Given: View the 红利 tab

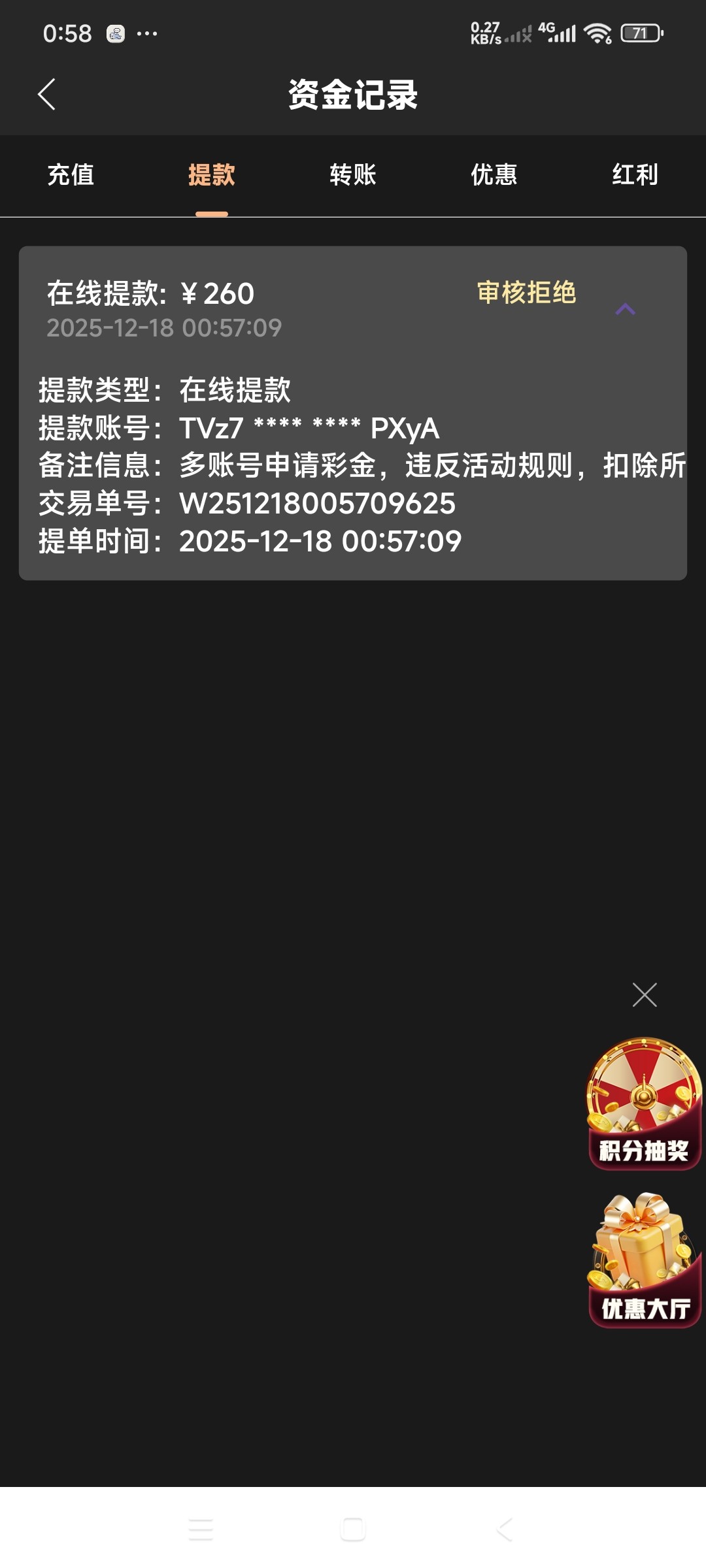Looking at the screenshot, I should [x=635, y=175].
